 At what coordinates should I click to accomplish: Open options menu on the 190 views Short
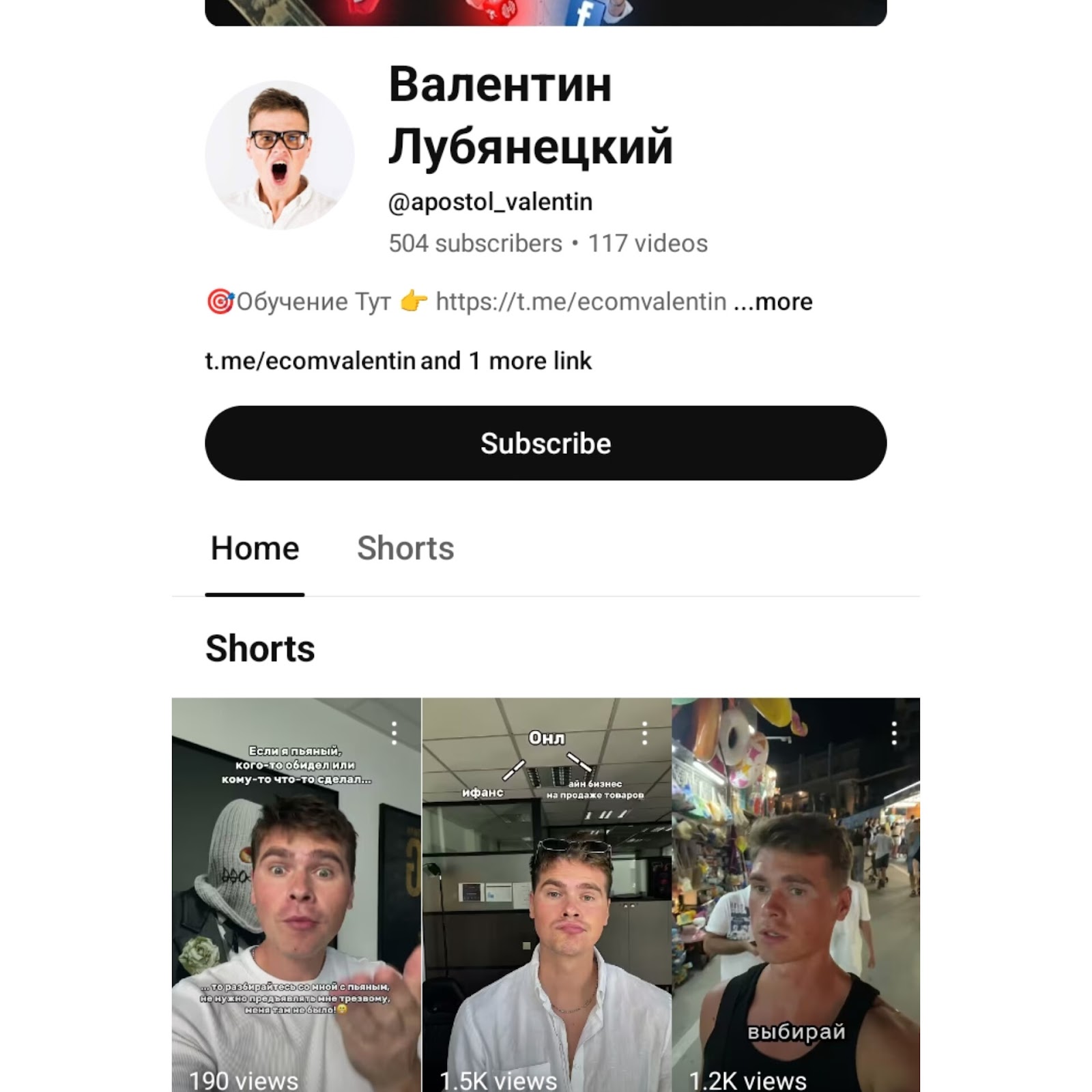pyautogui.click(x=394, y=733)
